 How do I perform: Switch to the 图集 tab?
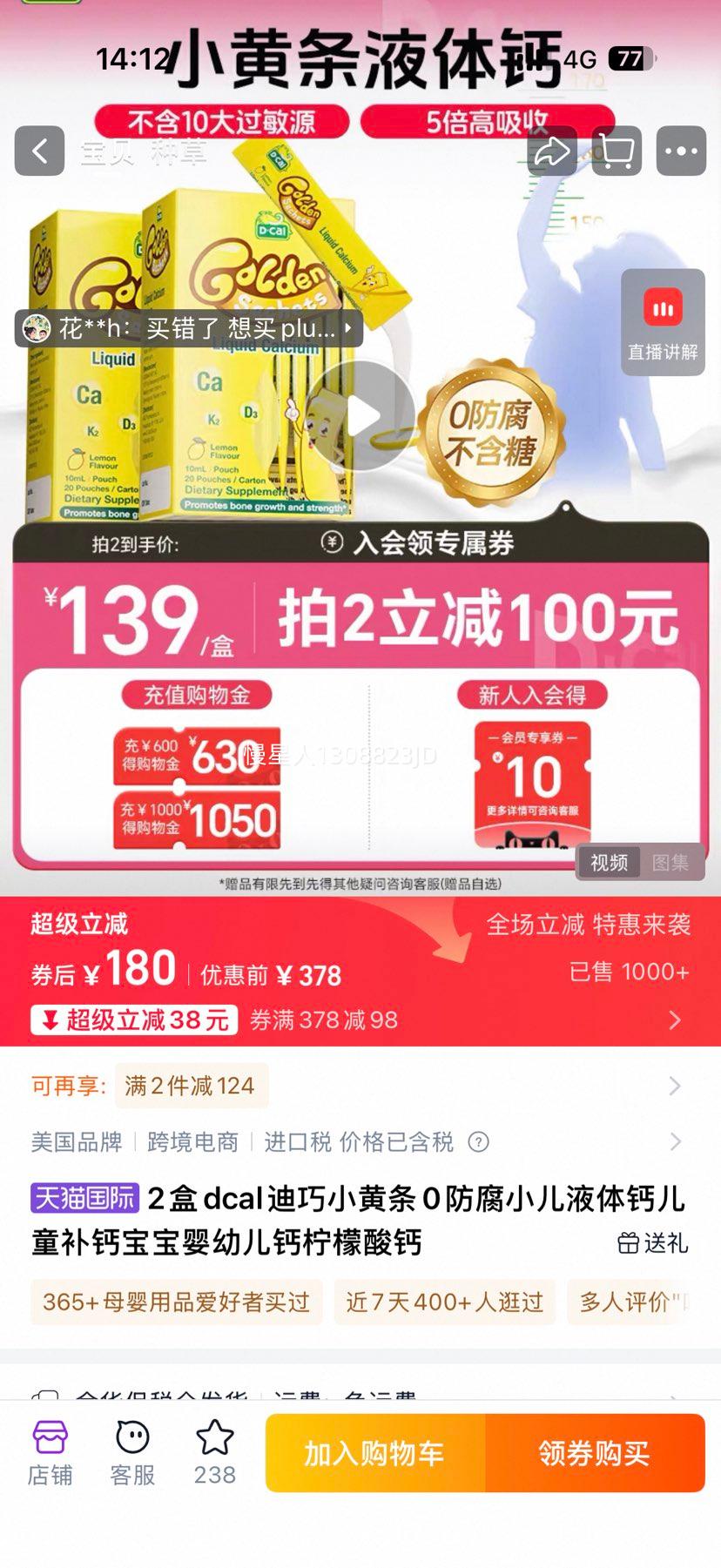point(670,862)
